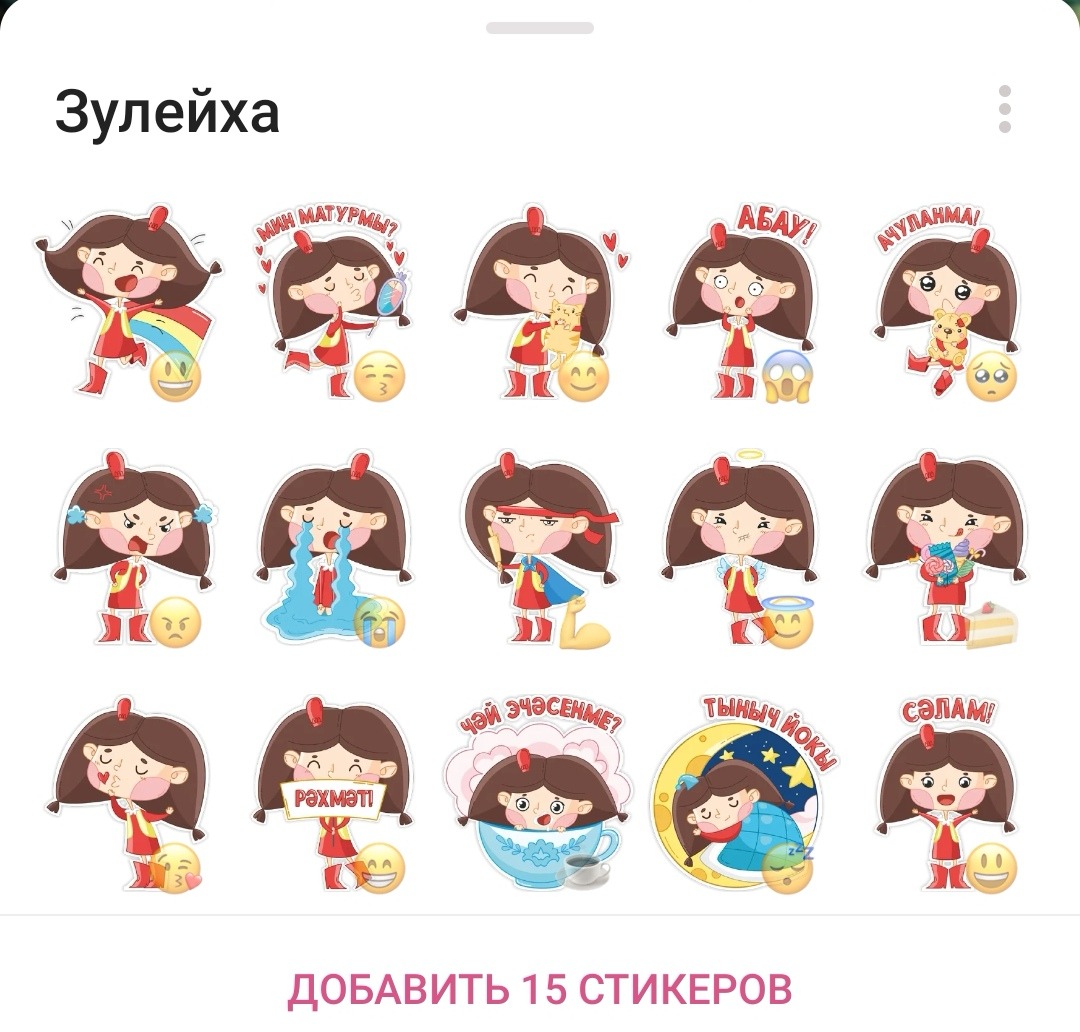Open the sticker pack overflow menu
The height and width of the screenshot is (1032, 1080).
point(1004,109)
